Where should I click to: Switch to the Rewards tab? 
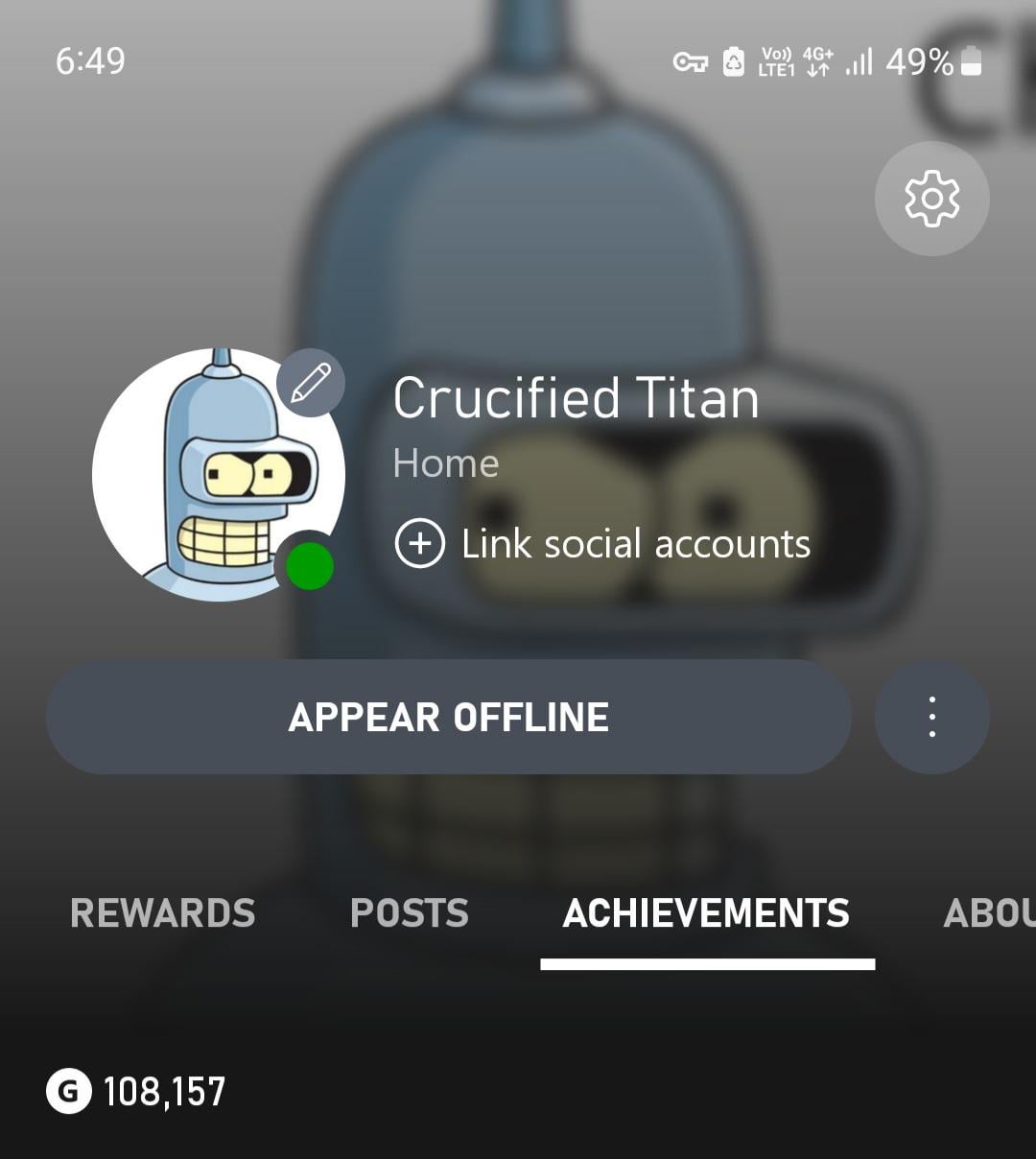pyautogui.click(x=163, y=912)
